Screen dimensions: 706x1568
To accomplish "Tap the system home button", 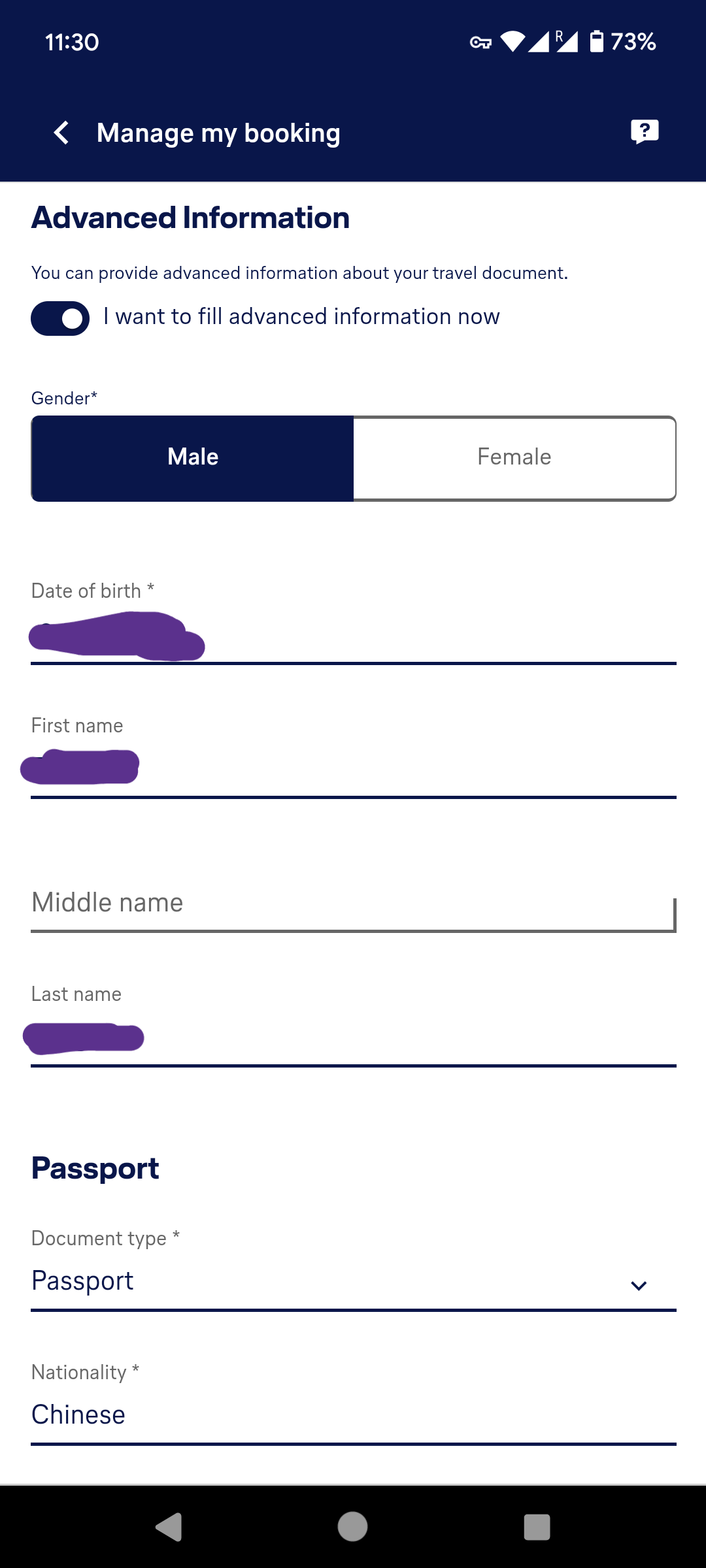I will (x=352, y=1527).
